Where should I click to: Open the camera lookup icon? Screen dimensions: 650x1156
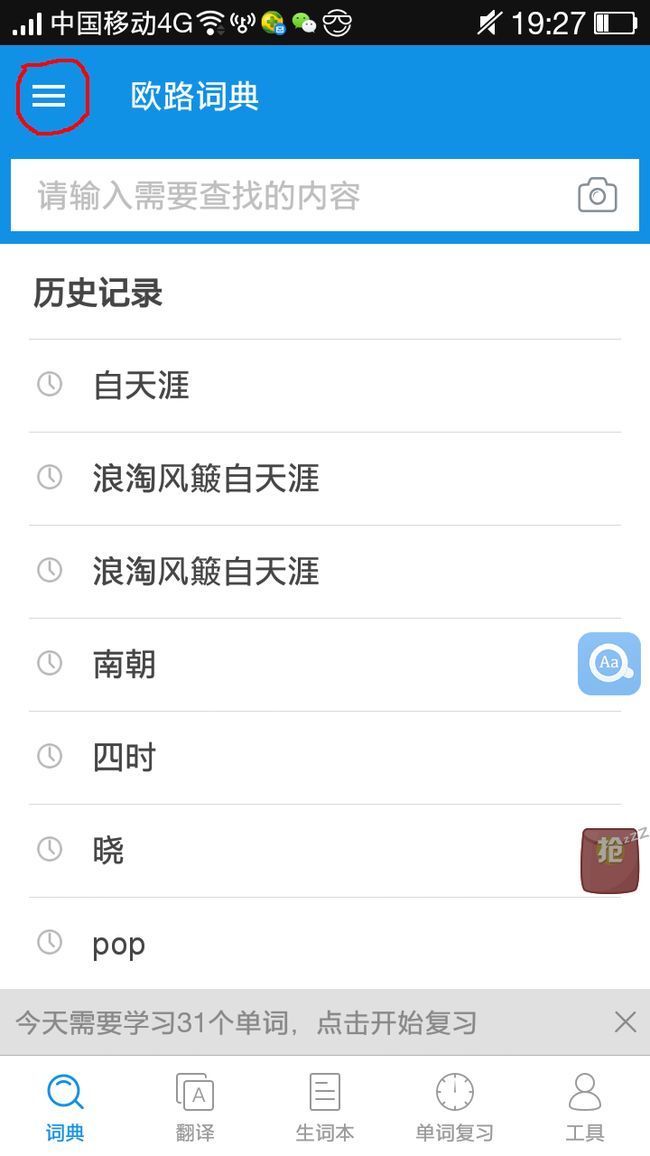pyautogui.click(x=597, y=195)
